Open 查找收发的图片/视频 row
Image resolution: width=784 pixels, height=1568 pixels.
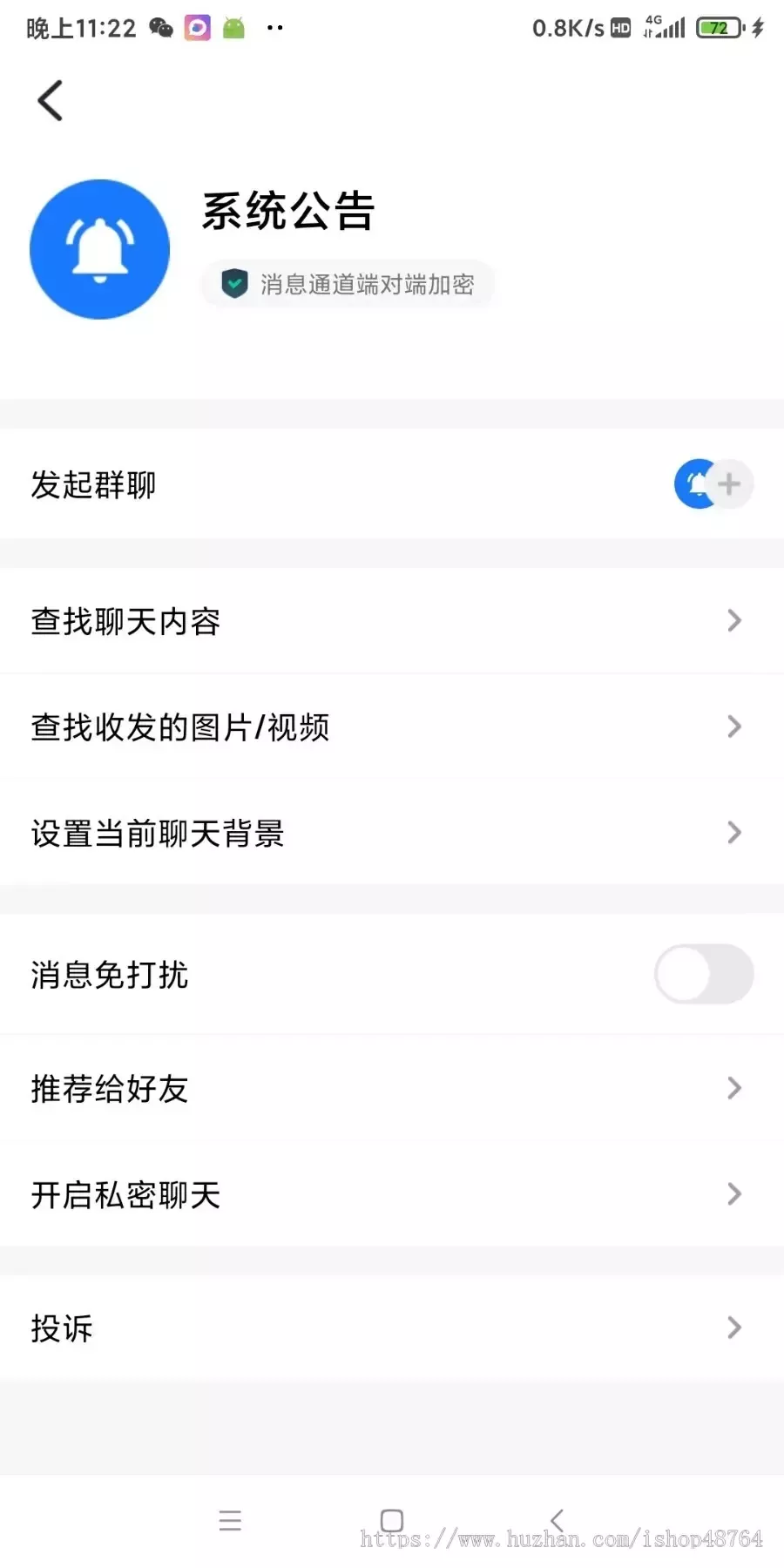tap(392, 727)
